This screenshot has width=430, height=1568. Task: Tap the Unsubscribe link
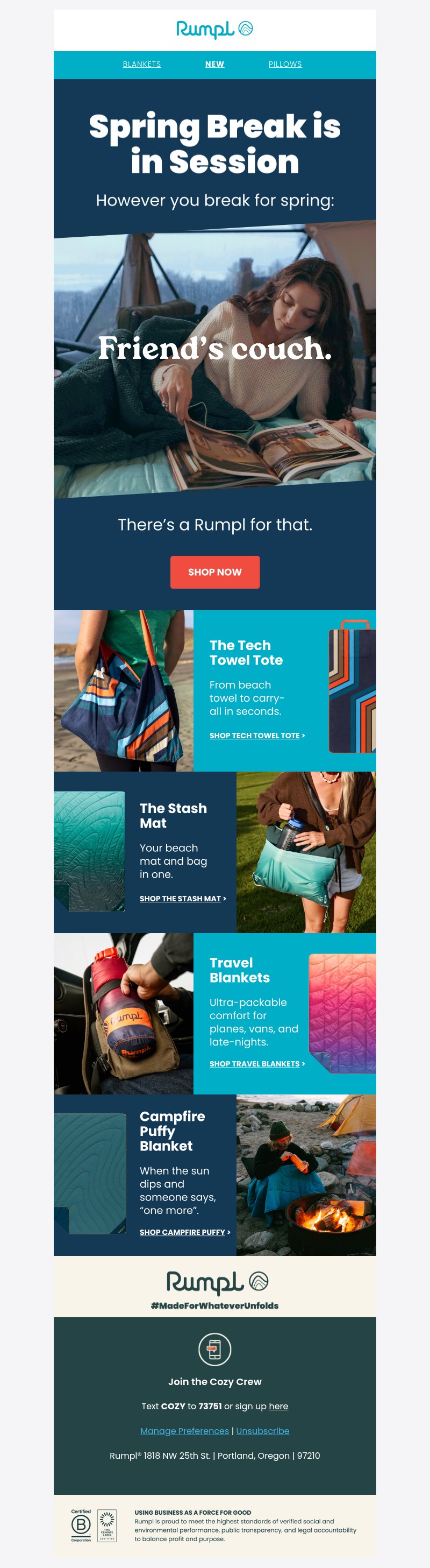coord(263,1430)
